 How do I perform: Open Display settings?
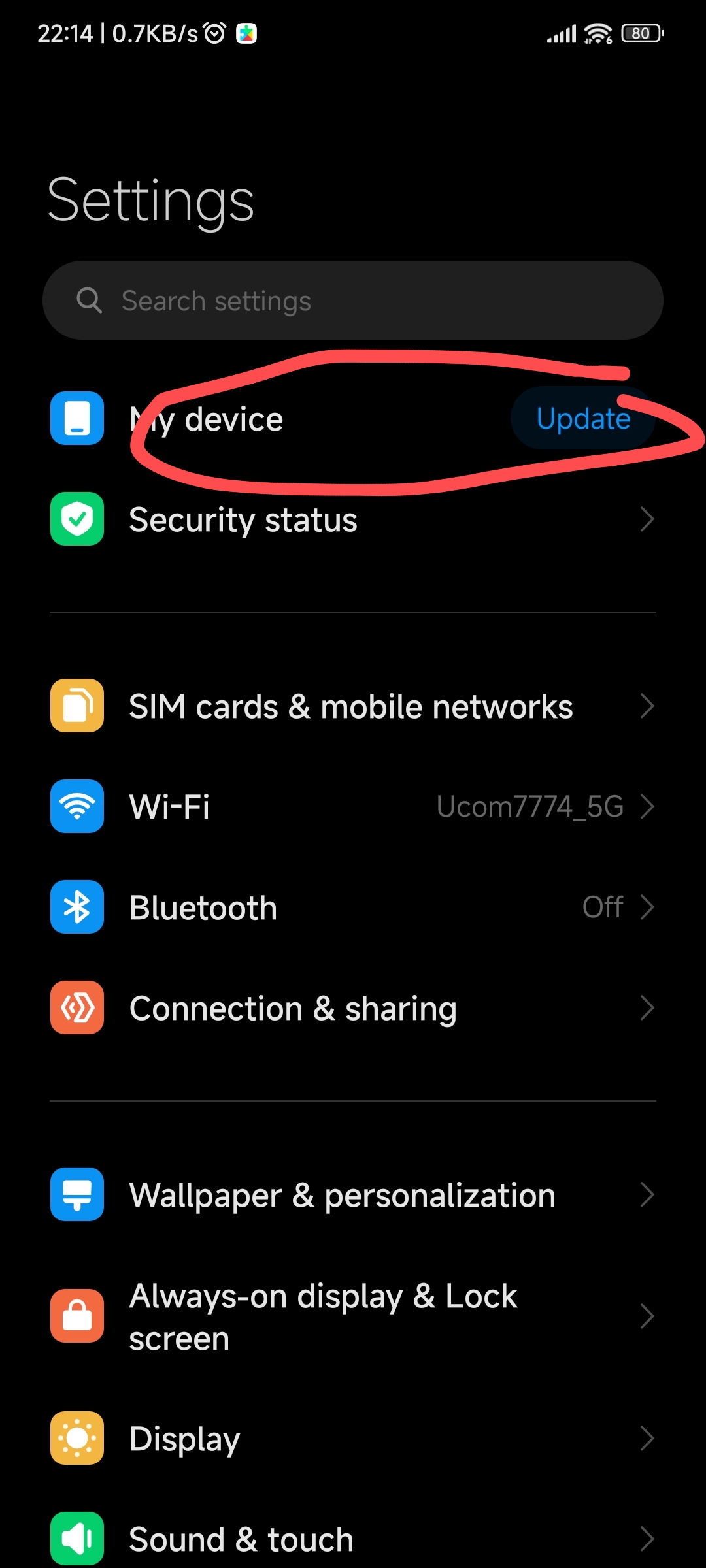click(x=353, y=1439)
